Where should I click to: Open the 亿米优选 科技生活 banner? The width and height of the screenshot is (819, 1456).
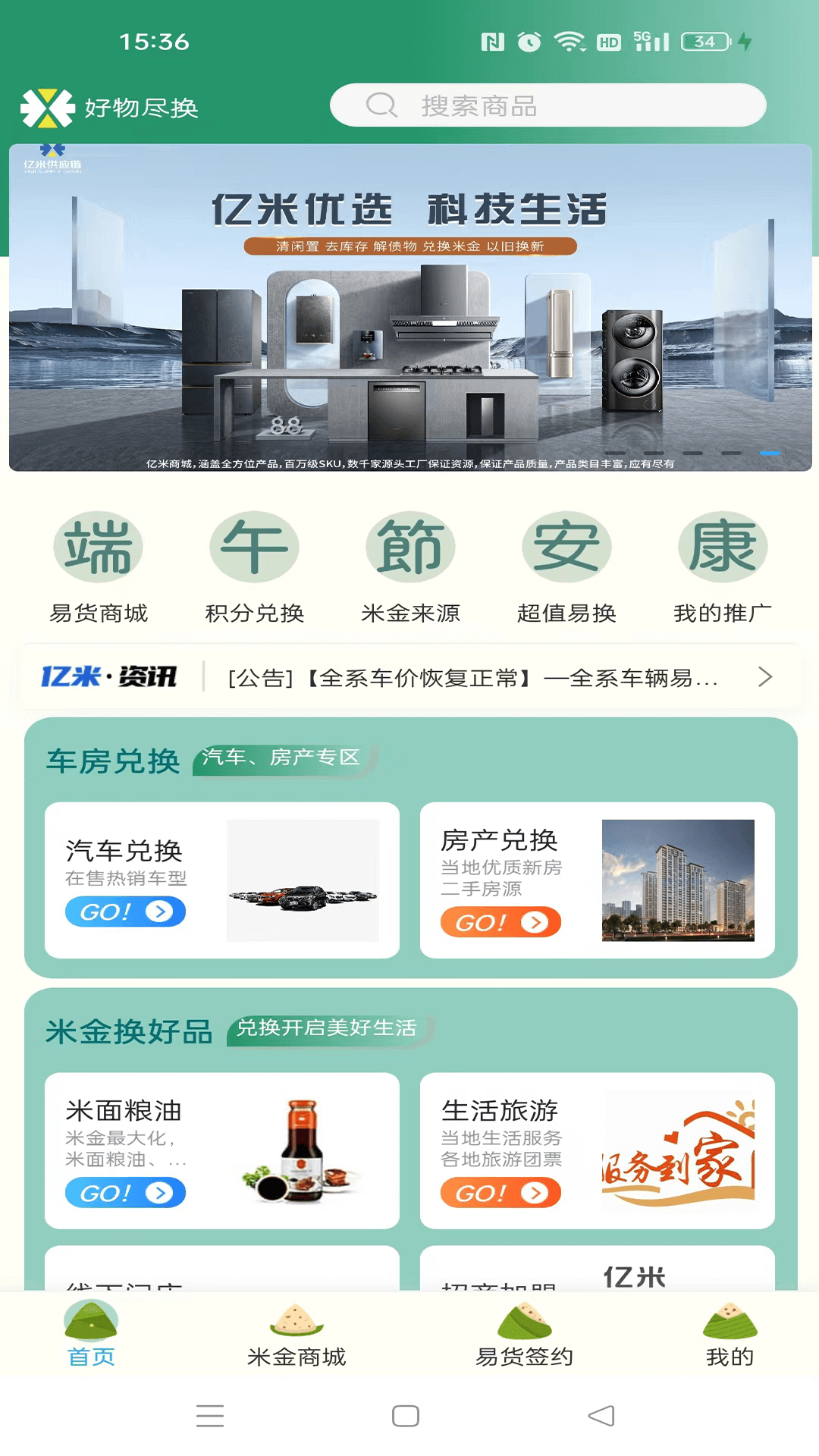tap(410, 307)
